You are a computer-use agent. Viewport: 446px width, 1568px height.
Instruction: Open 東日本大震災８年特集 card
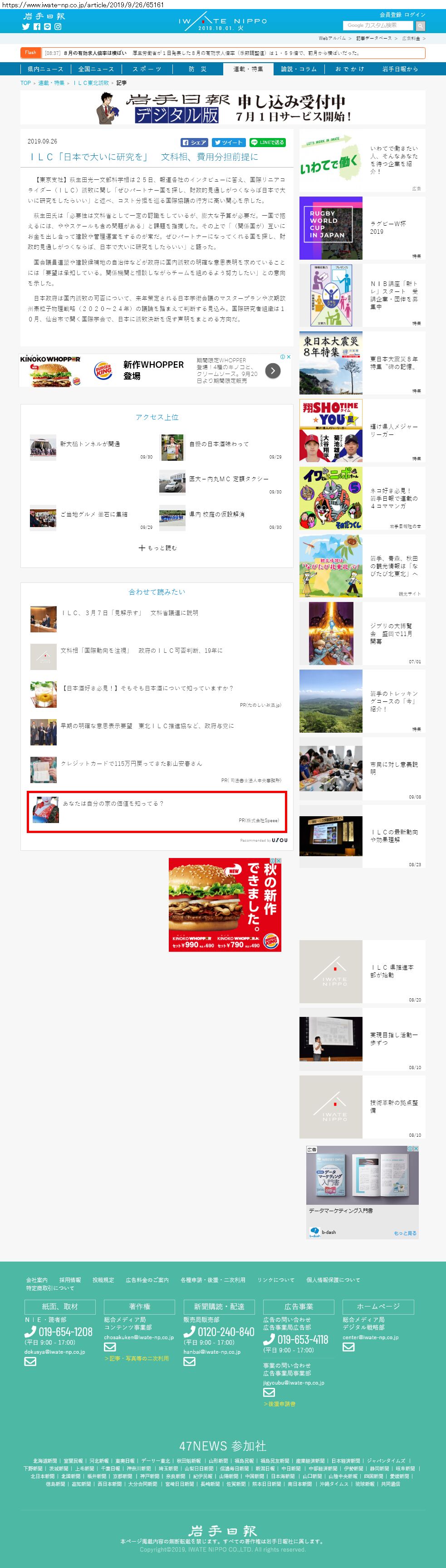(x=362, y=363)
